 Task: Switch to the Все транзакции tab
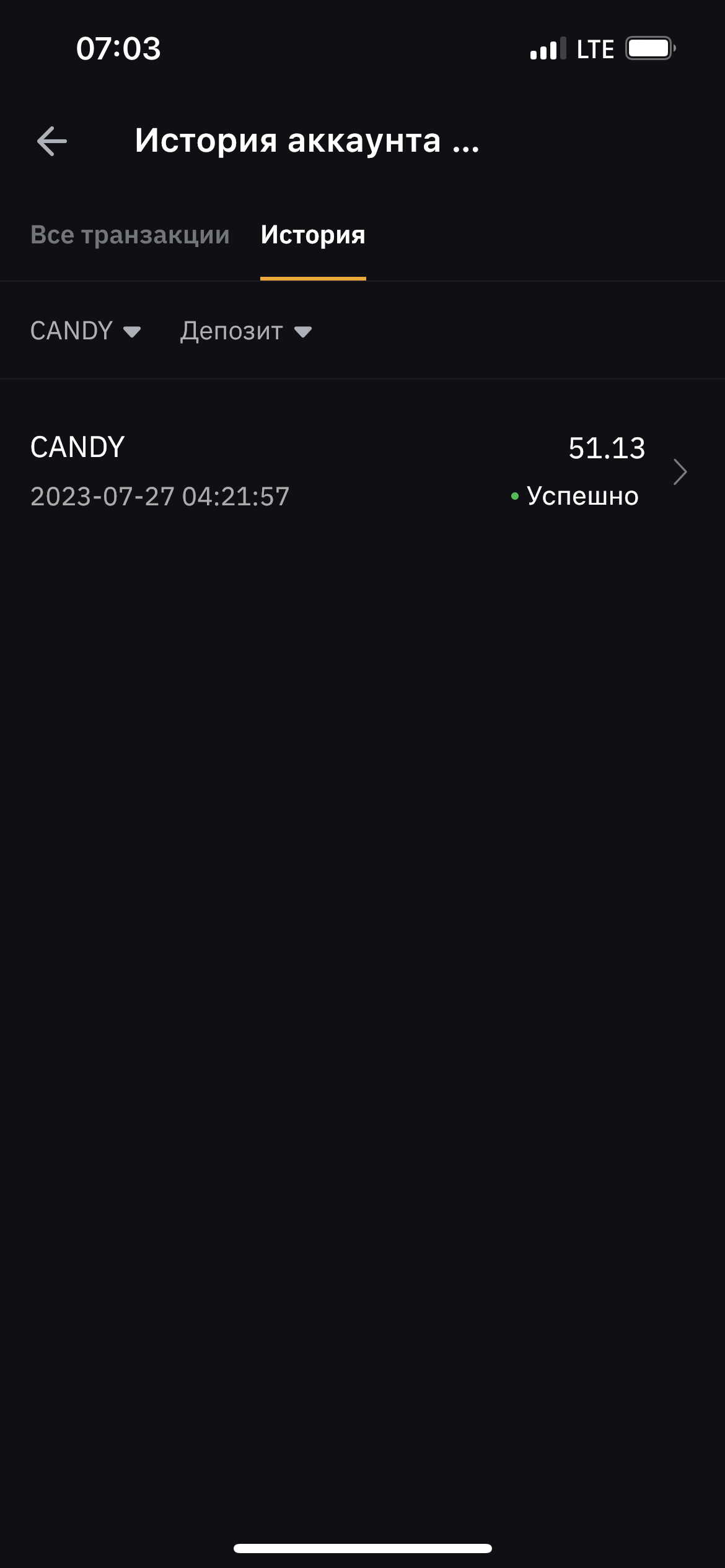(130, 235)
